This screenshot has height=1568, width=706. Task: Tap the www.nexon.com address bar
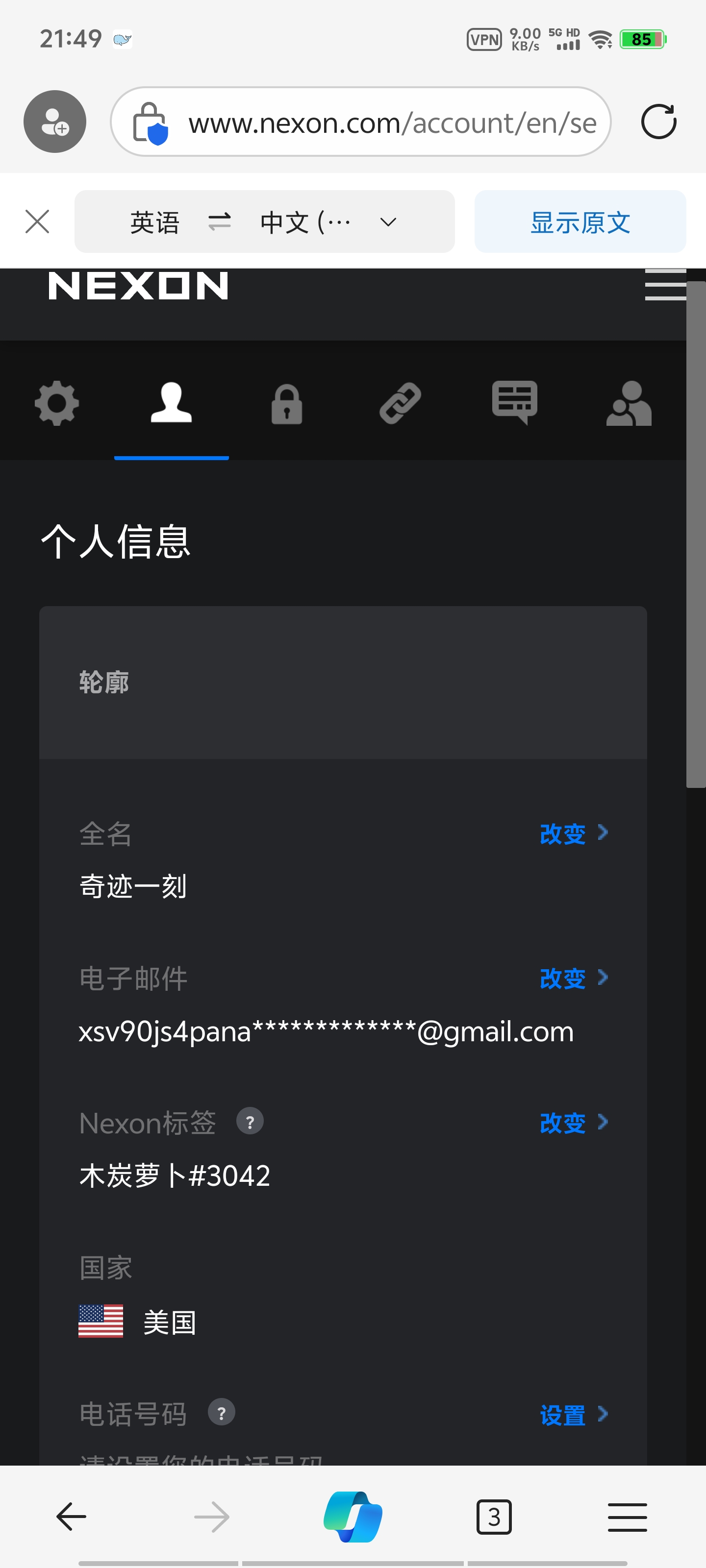coord(361,122)
